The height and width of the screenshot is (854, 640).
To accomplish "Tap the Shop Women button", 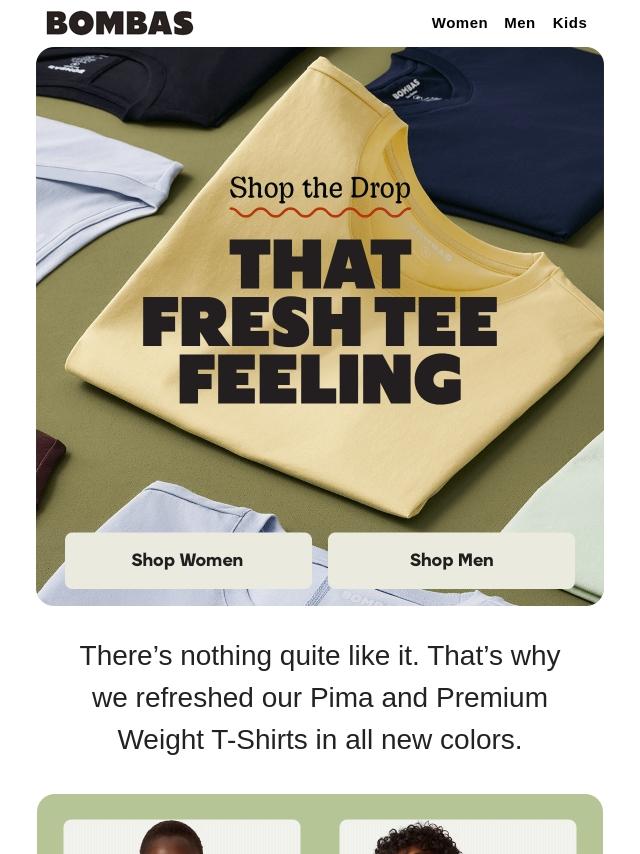I will click(188, 560).
